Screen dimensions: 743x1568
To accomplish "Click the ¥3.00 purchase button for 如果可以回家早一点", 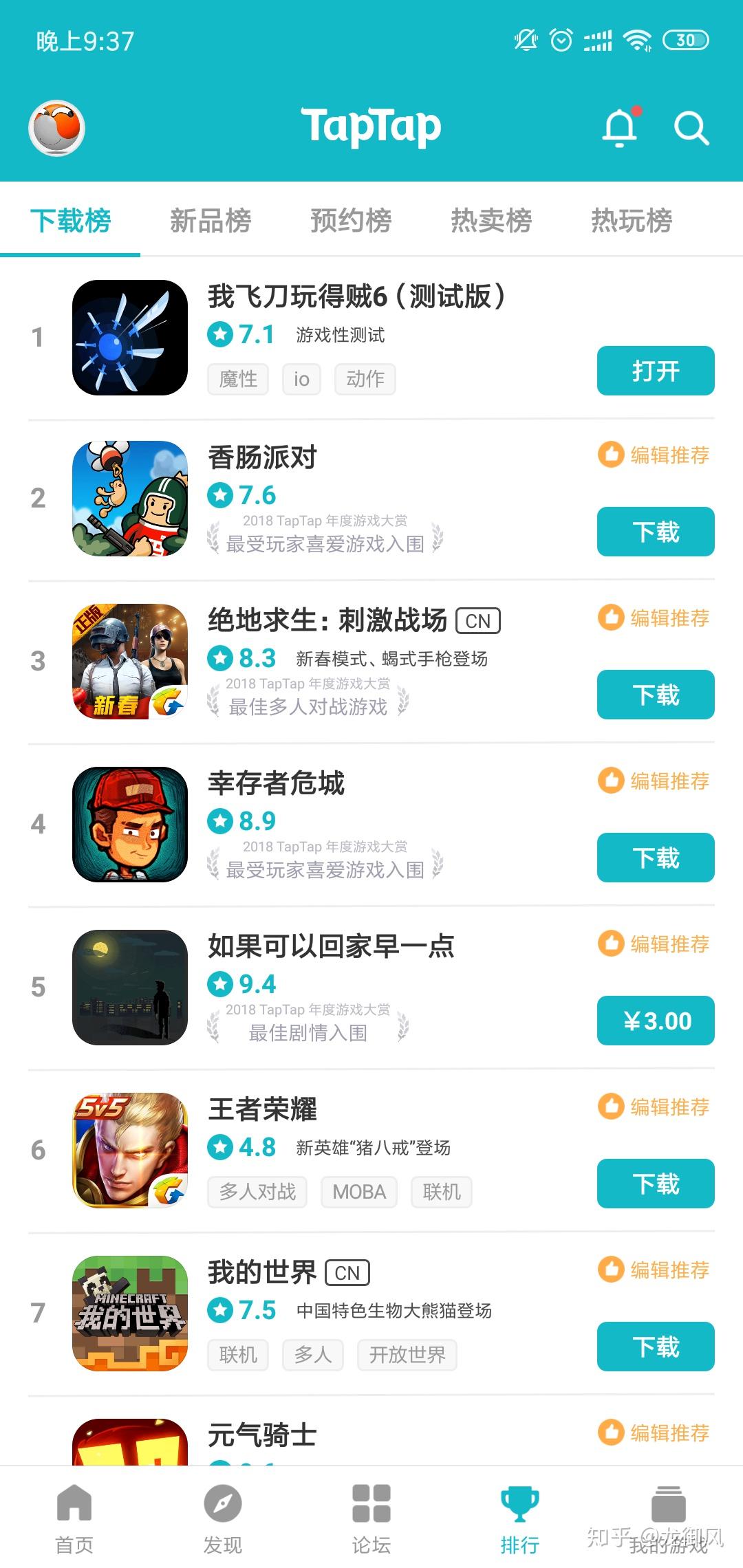I will coord(654,1021).
